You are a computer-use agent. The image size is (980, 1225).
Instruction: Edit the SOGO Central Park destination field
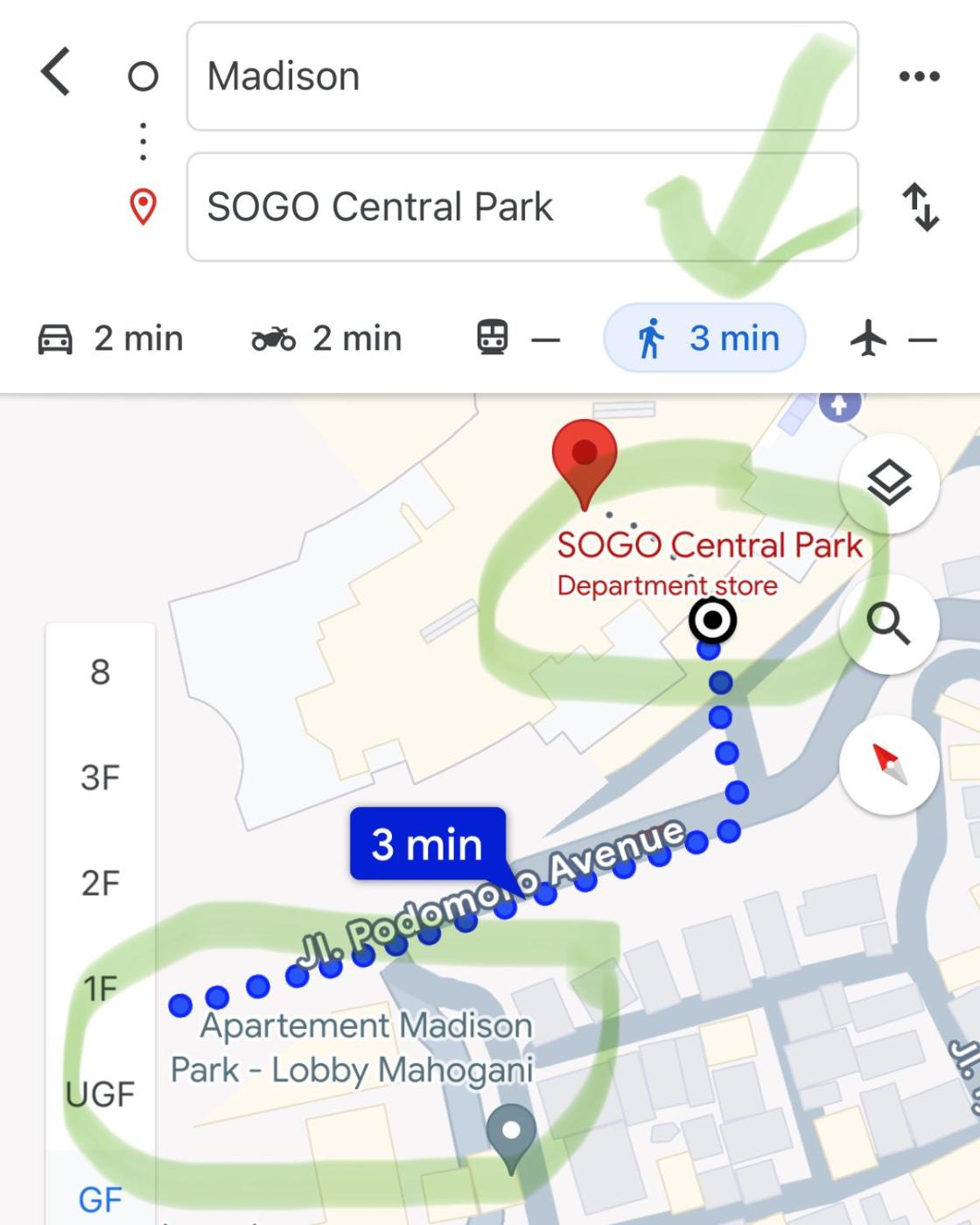pyautogui.click(x=521, y=207)
